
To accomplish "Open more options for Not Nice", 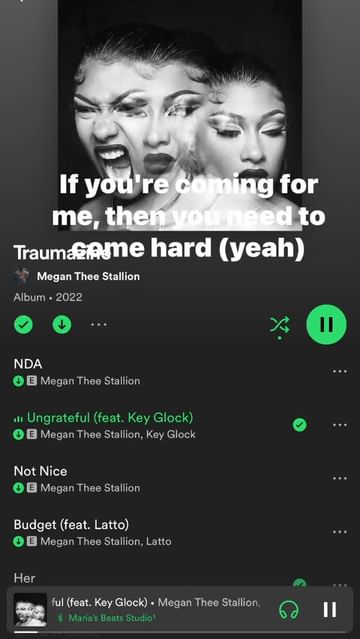I will click(x=340, y=478).
